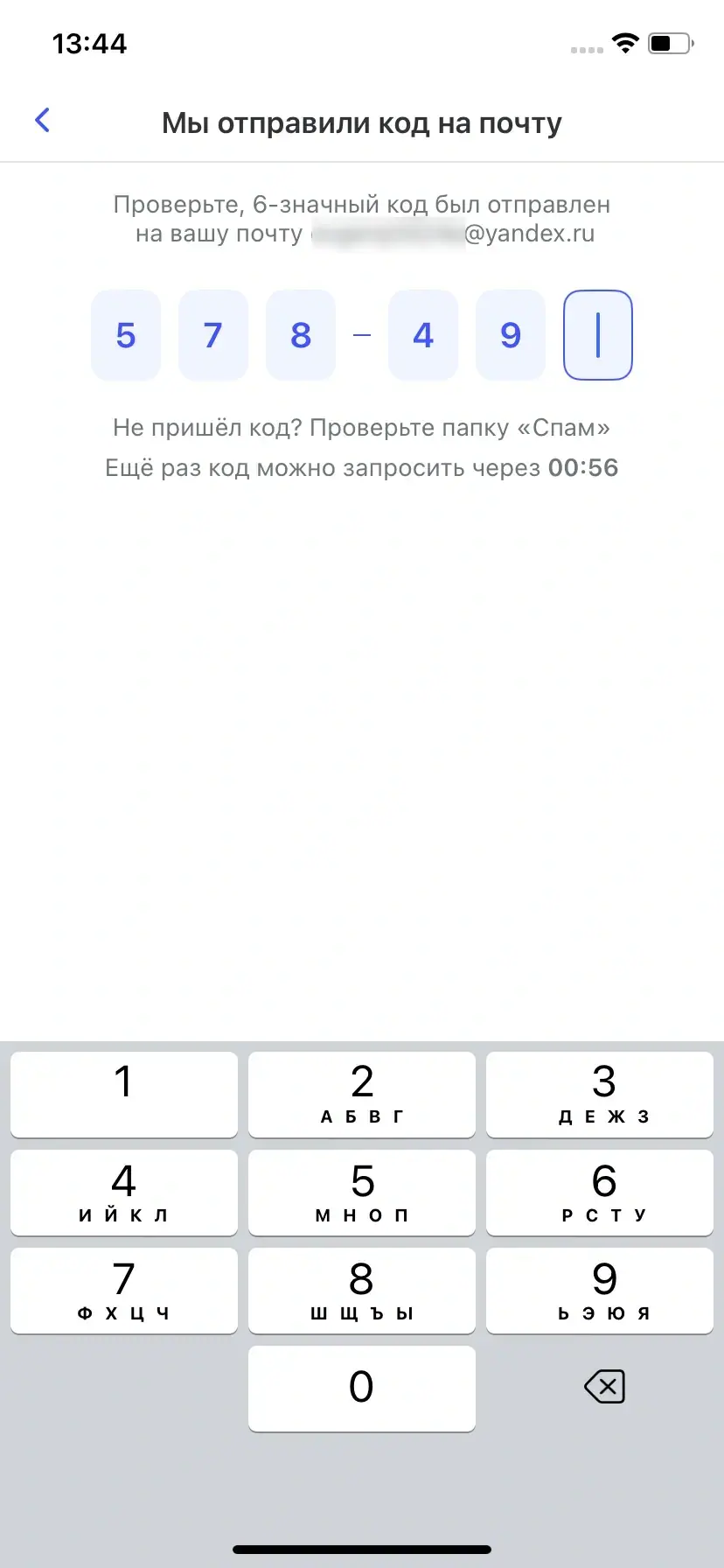
Task: Select the code box containing 4
Action: (x=423, y=335)
